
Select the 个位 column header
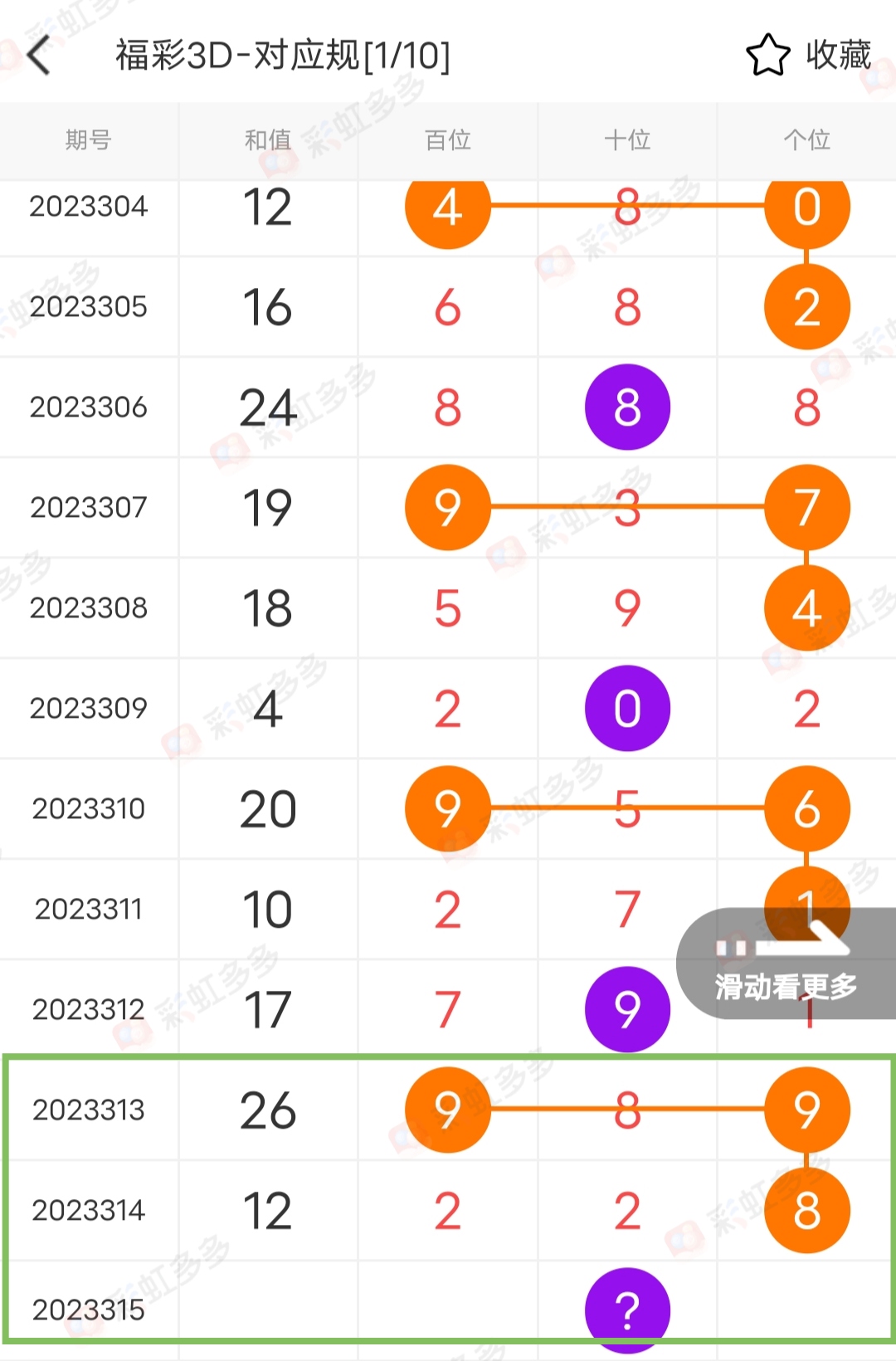coord(806,140)
